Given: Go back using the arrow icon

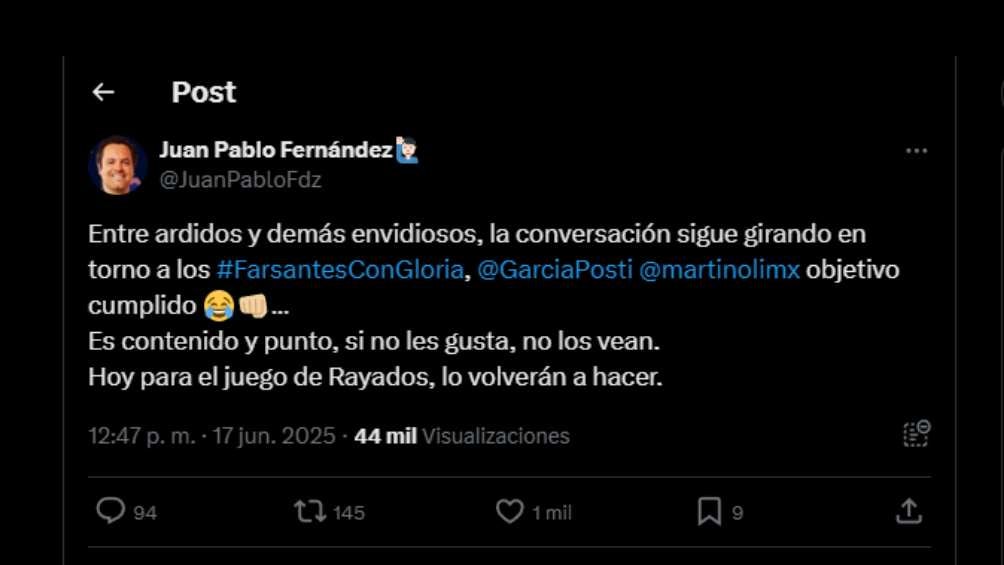Looking at the screenshot, I should [x=103, y=92].
